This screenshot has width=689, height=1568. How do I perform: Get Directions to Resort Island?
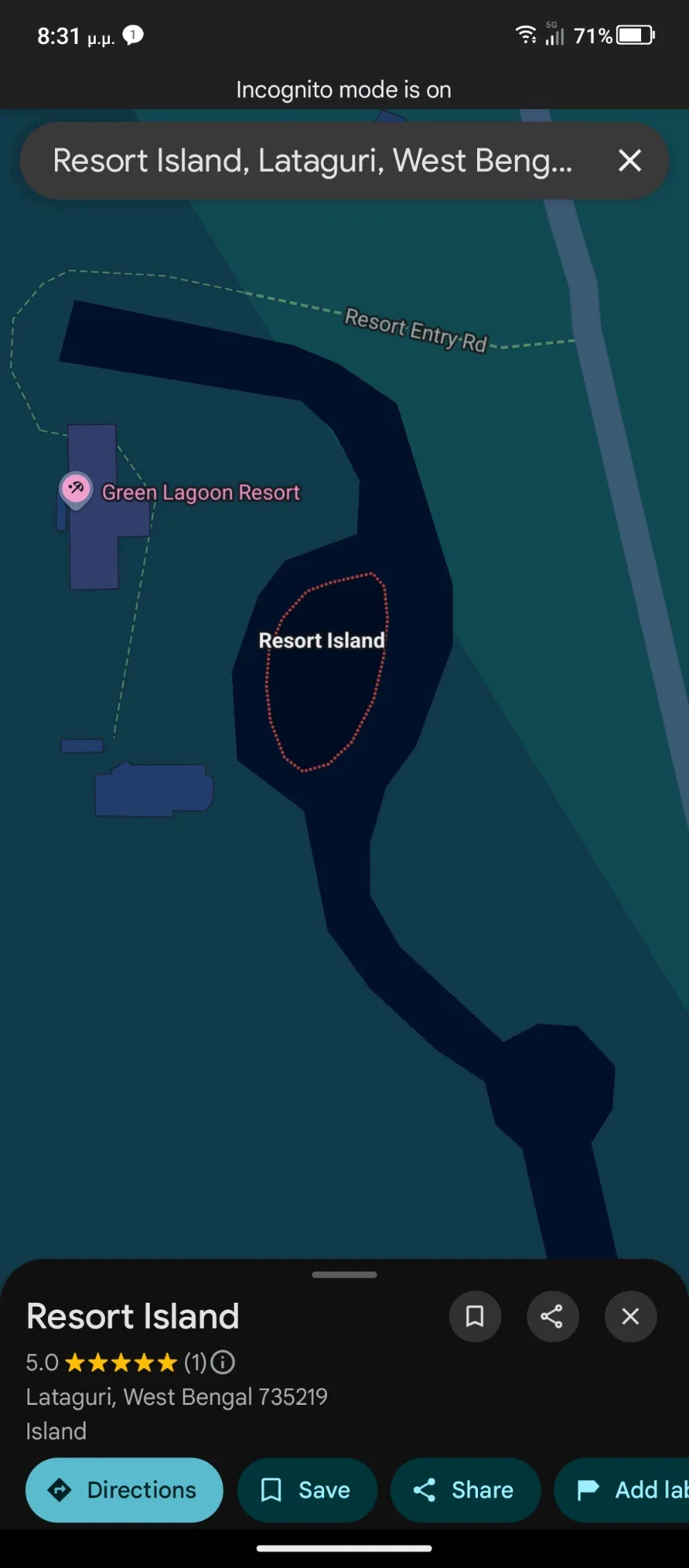tap(124, 1490)
